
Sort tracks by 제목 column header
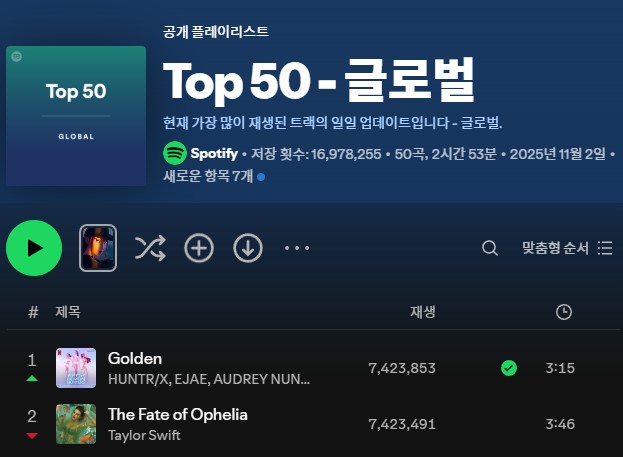click(x=68, y=312)
